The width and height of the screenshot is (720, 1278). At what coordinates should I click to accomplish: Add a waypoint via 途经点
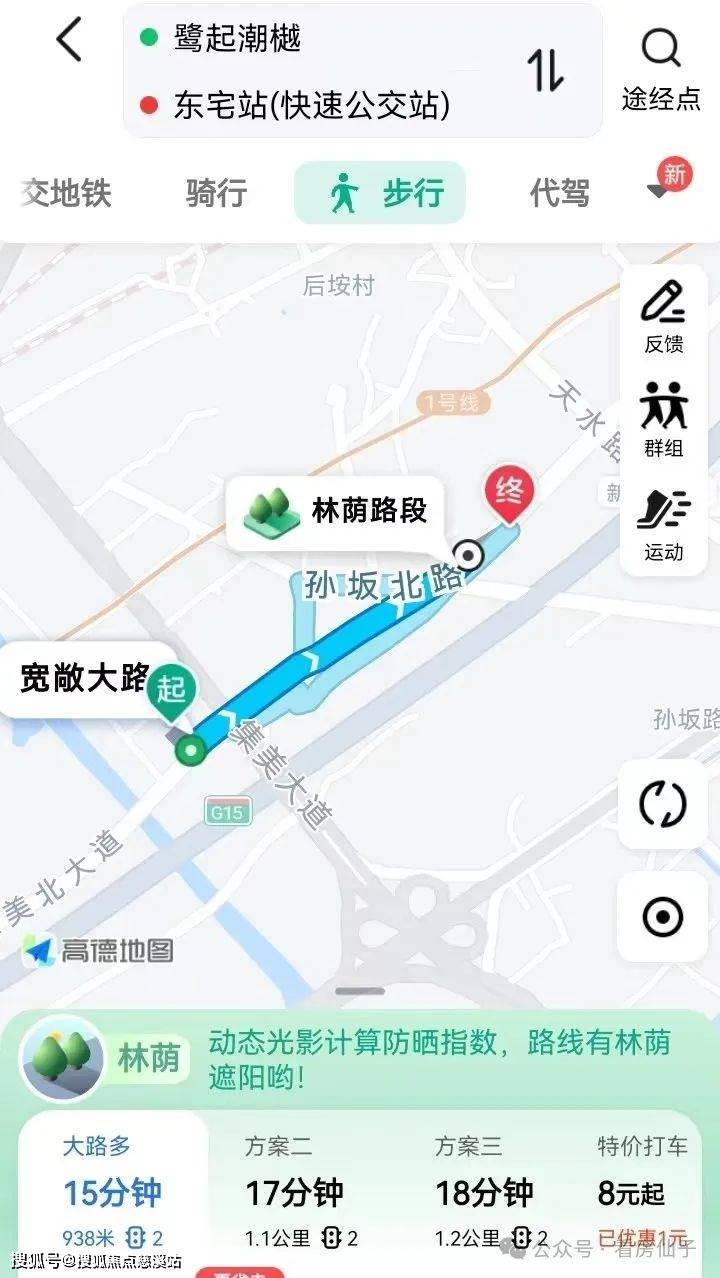coord(661,68)
